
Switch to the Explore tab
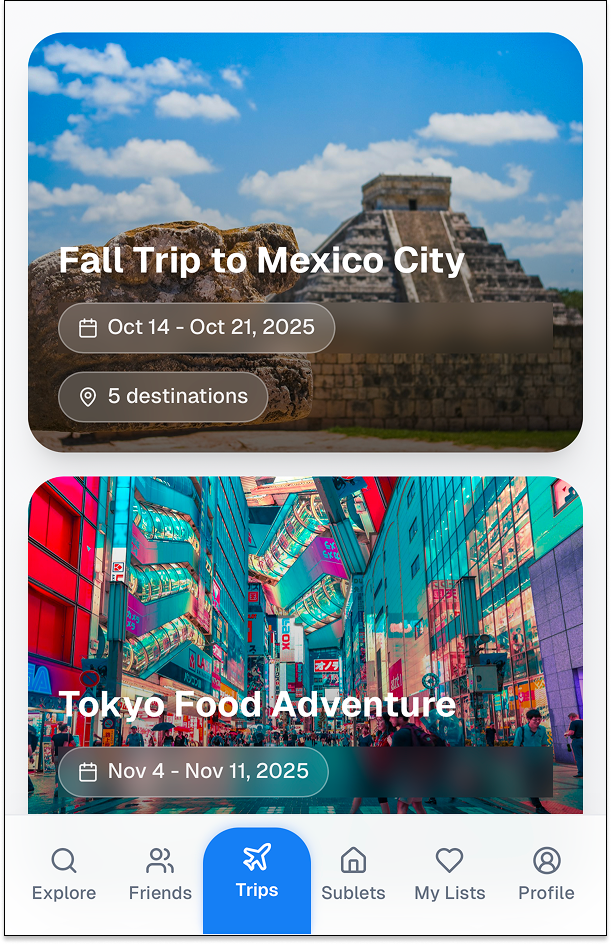(x=64, y=875)
